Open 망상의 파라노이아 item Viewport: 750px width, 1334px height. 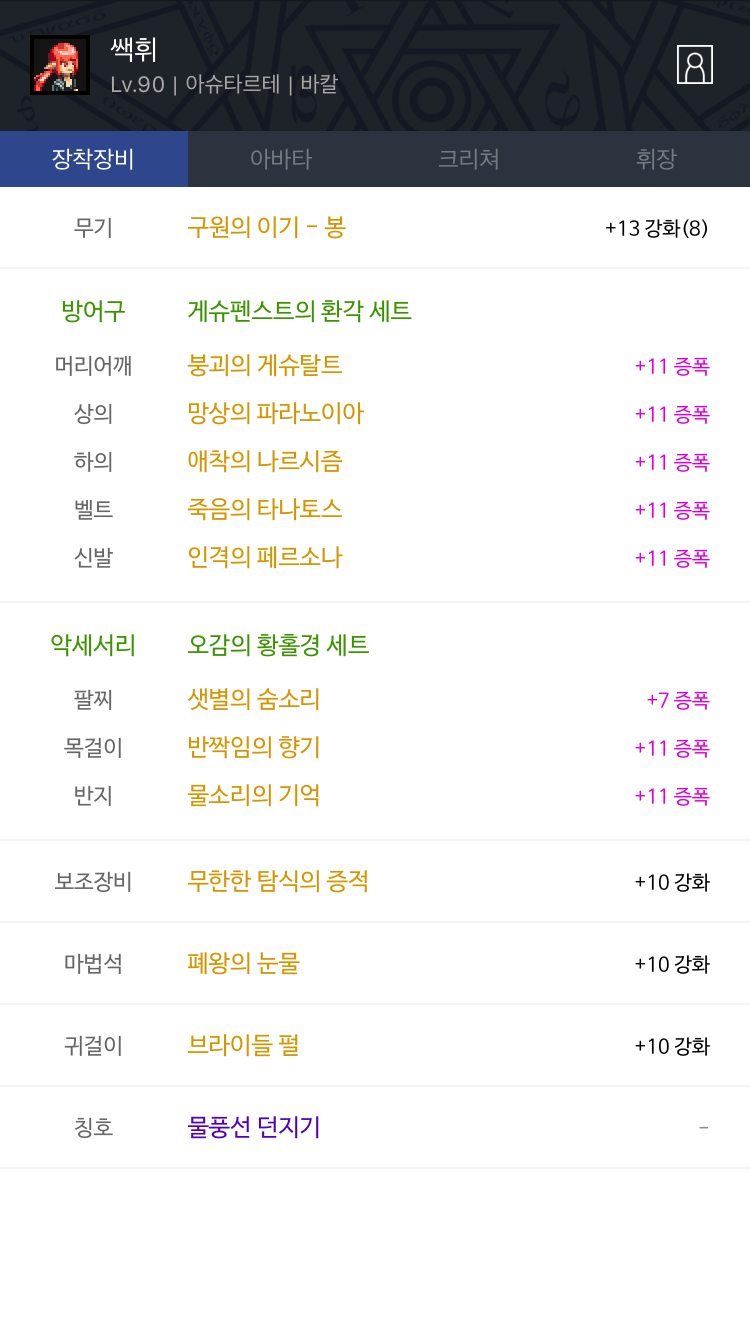tap(276, 413)
